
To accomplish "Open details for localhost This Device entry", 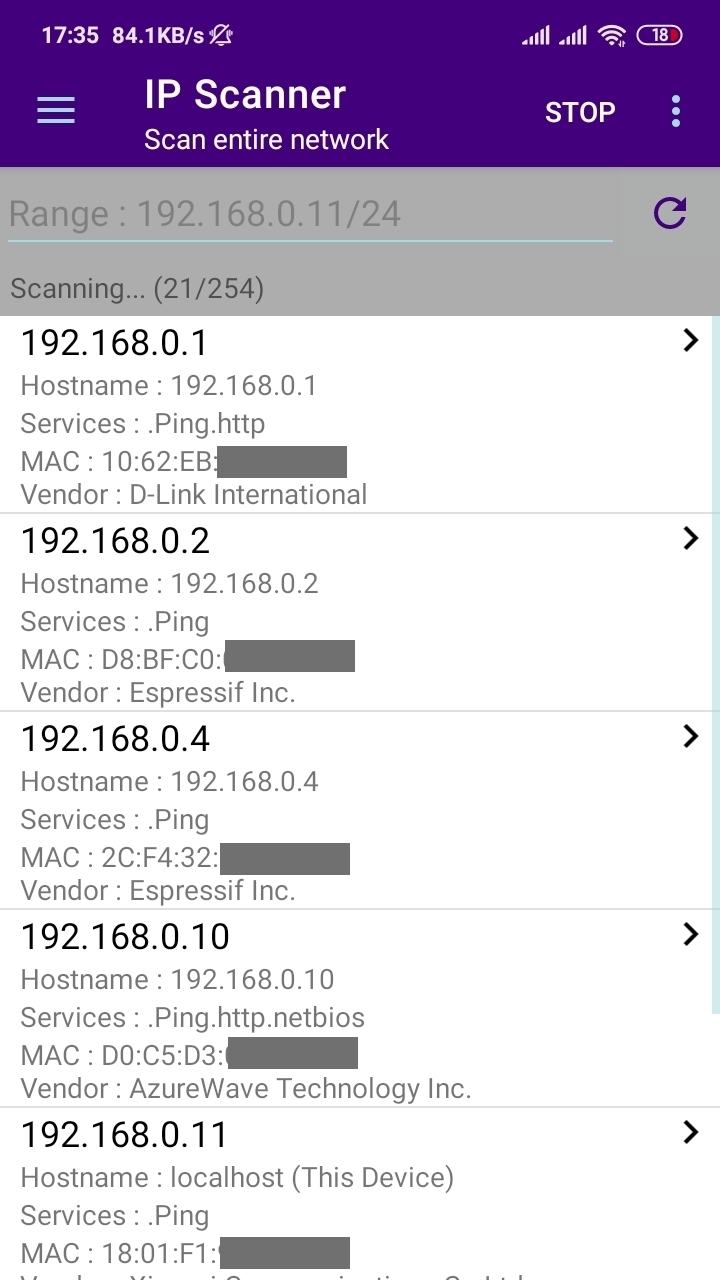I will 689,1132.
